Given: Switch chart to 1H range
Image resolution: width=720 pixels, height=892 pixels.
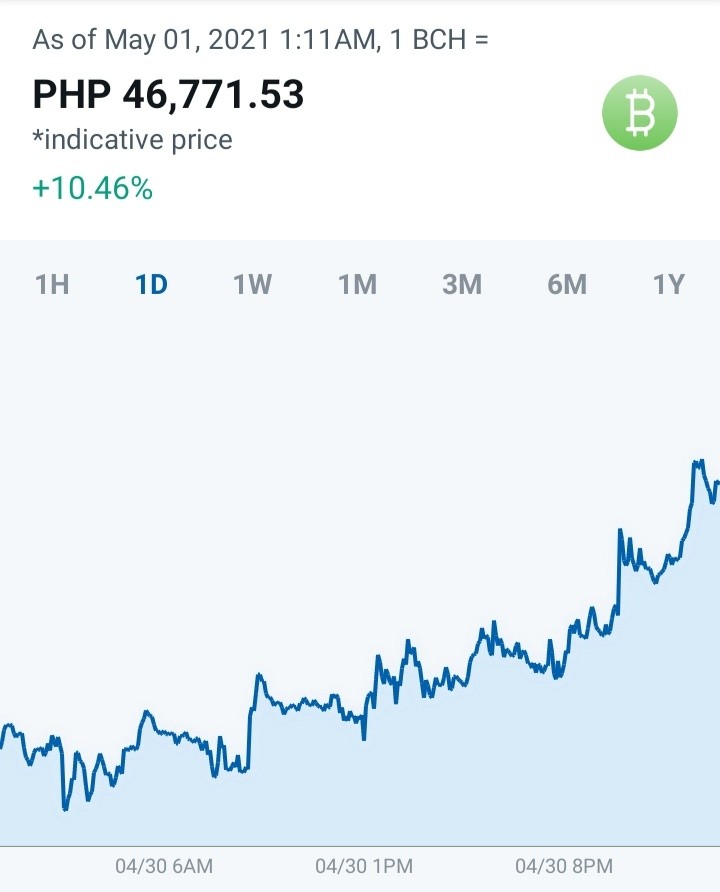Looking at the screenshot, I should [52, 284].
